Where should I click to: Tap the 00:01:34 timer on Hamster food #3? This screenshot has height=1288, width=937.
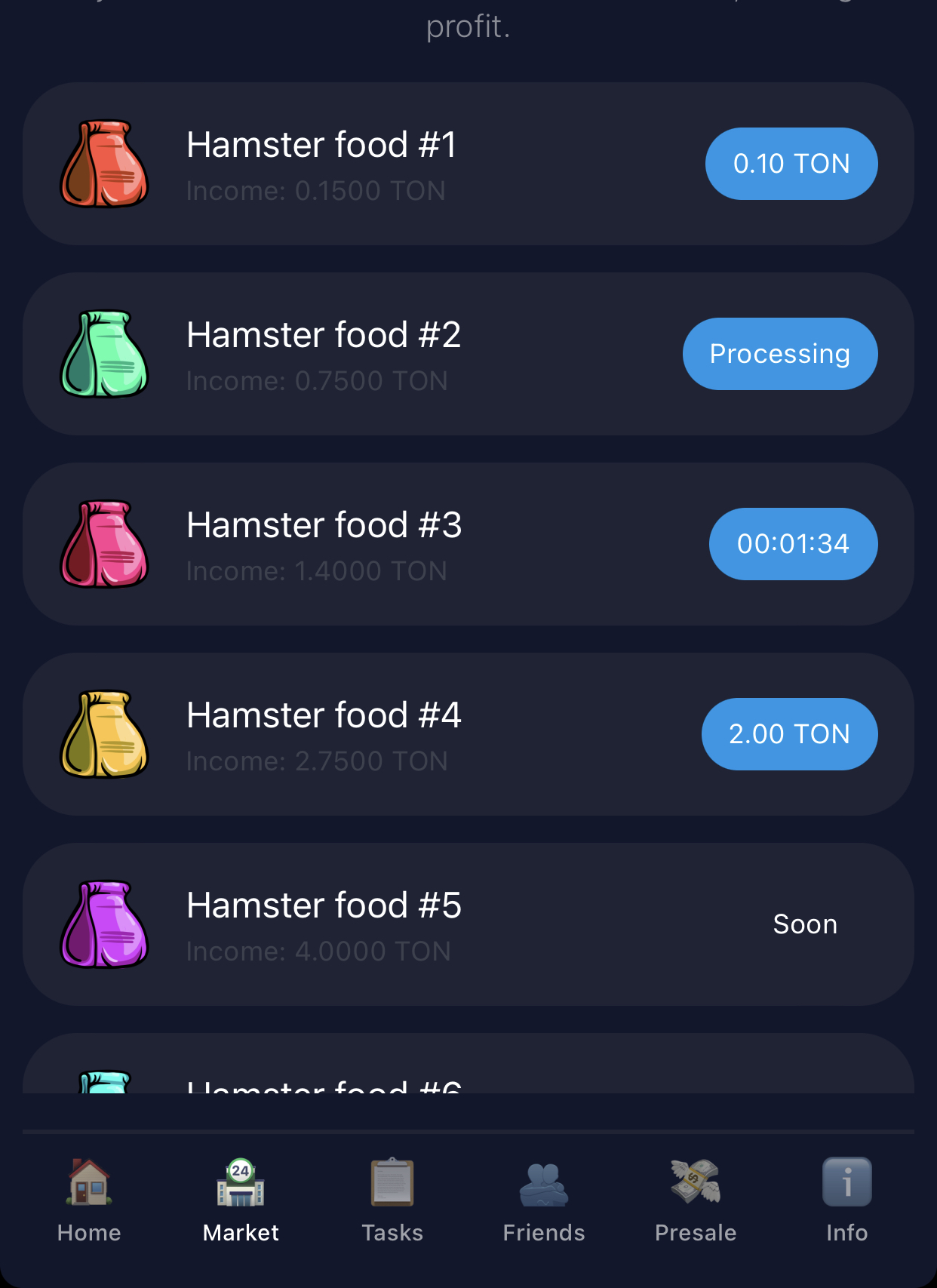[x=793, y=544]
